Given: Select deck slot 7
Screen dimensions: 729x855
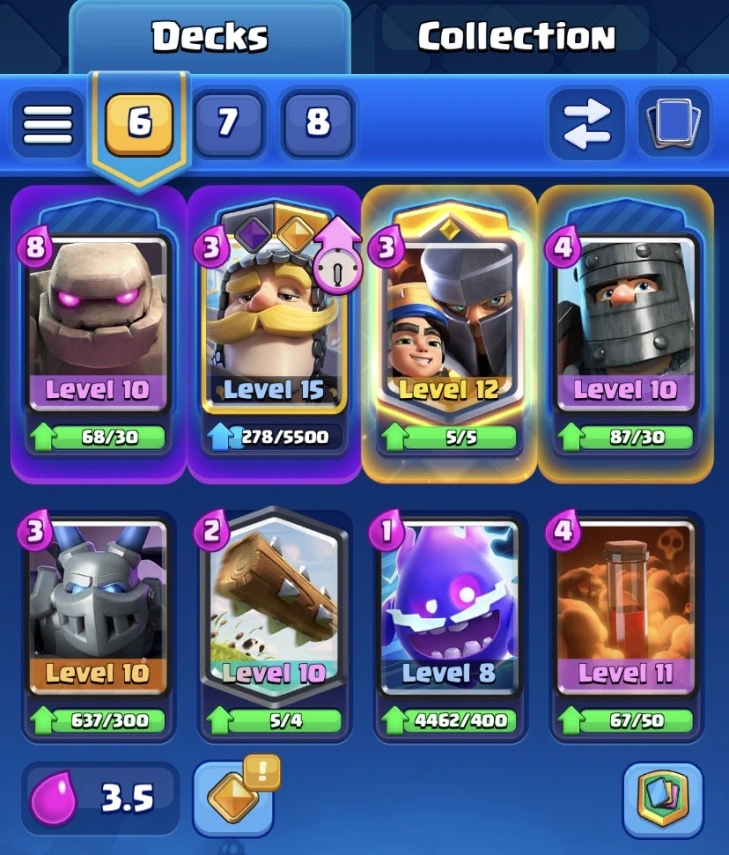Looking at the screenshot, I should 228,123.
